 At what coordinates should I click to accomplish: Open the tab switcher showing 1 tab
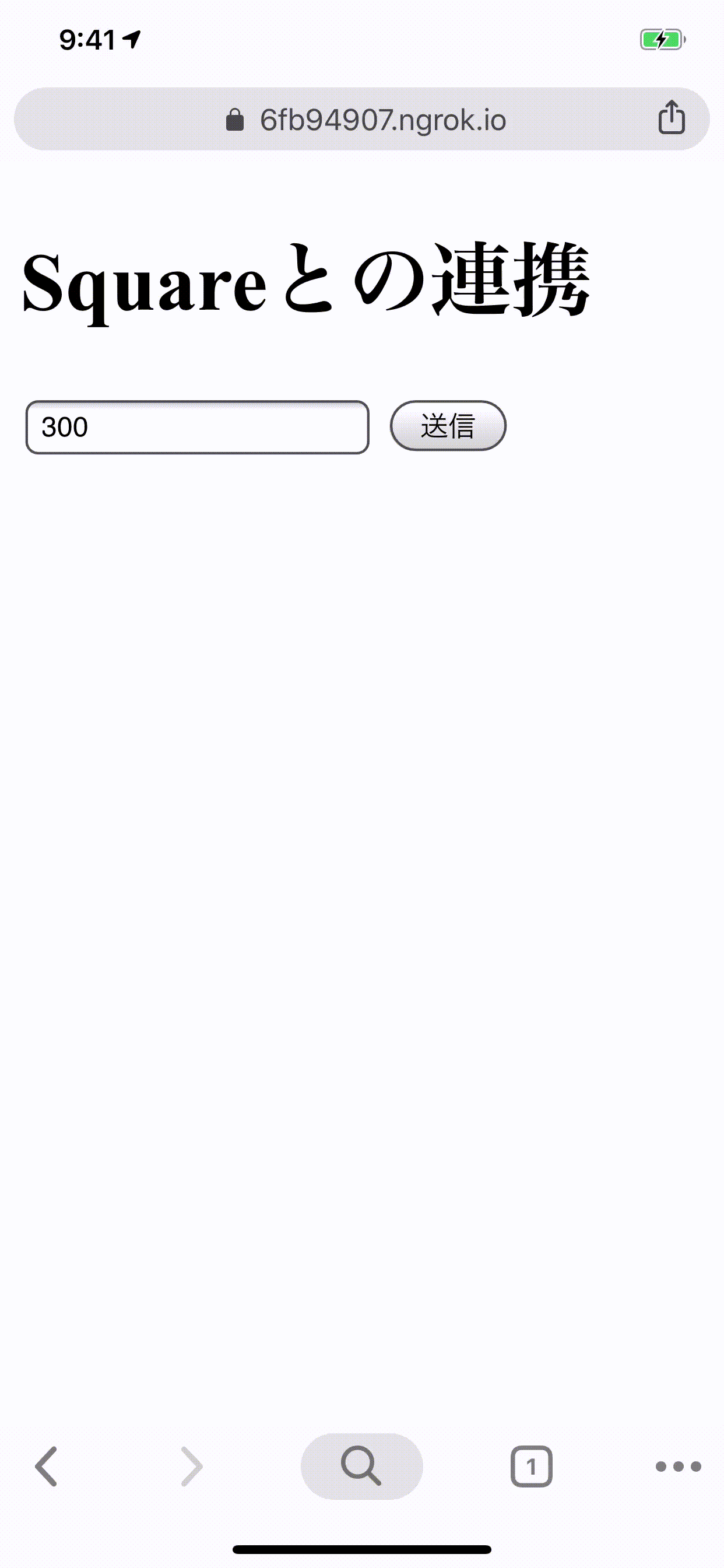(x=531, y=1466)
